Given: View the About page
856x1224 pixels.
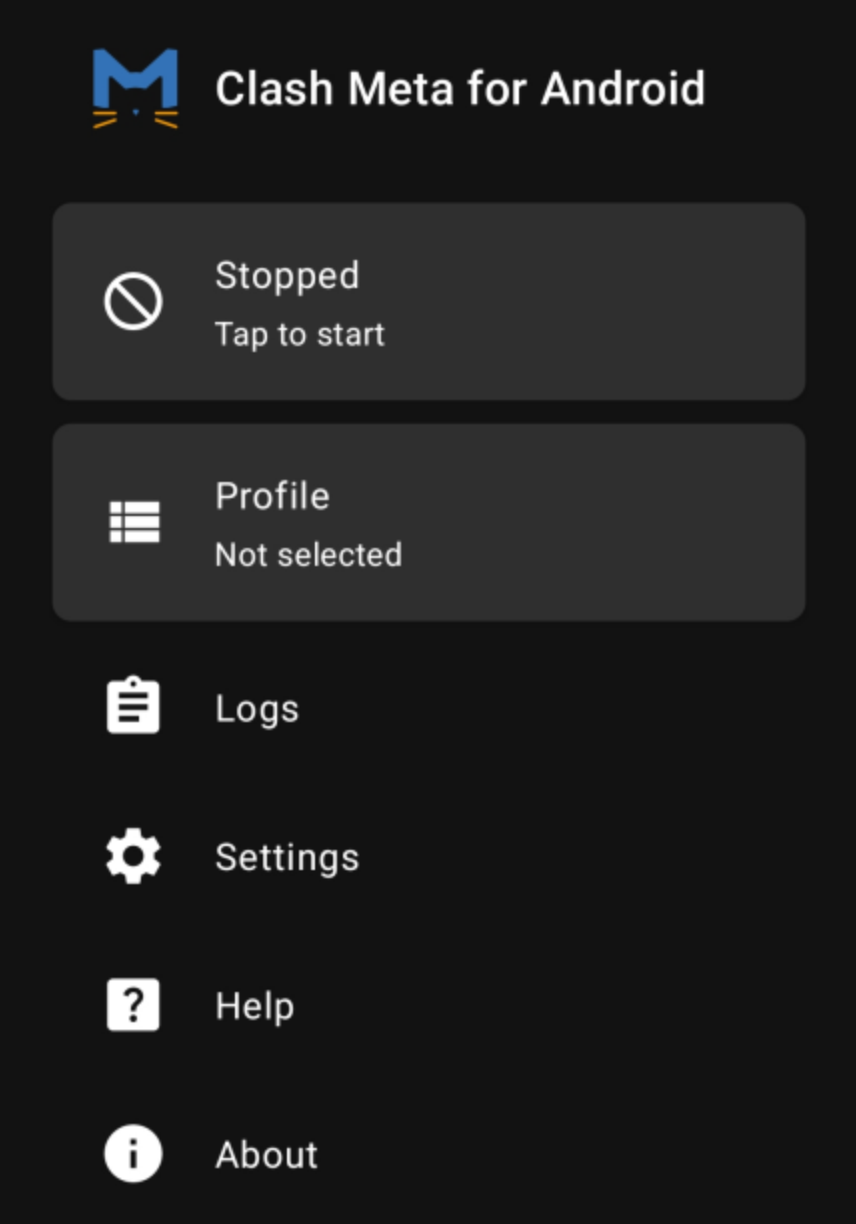Looking at the screenshot, I should point(266,1154).
